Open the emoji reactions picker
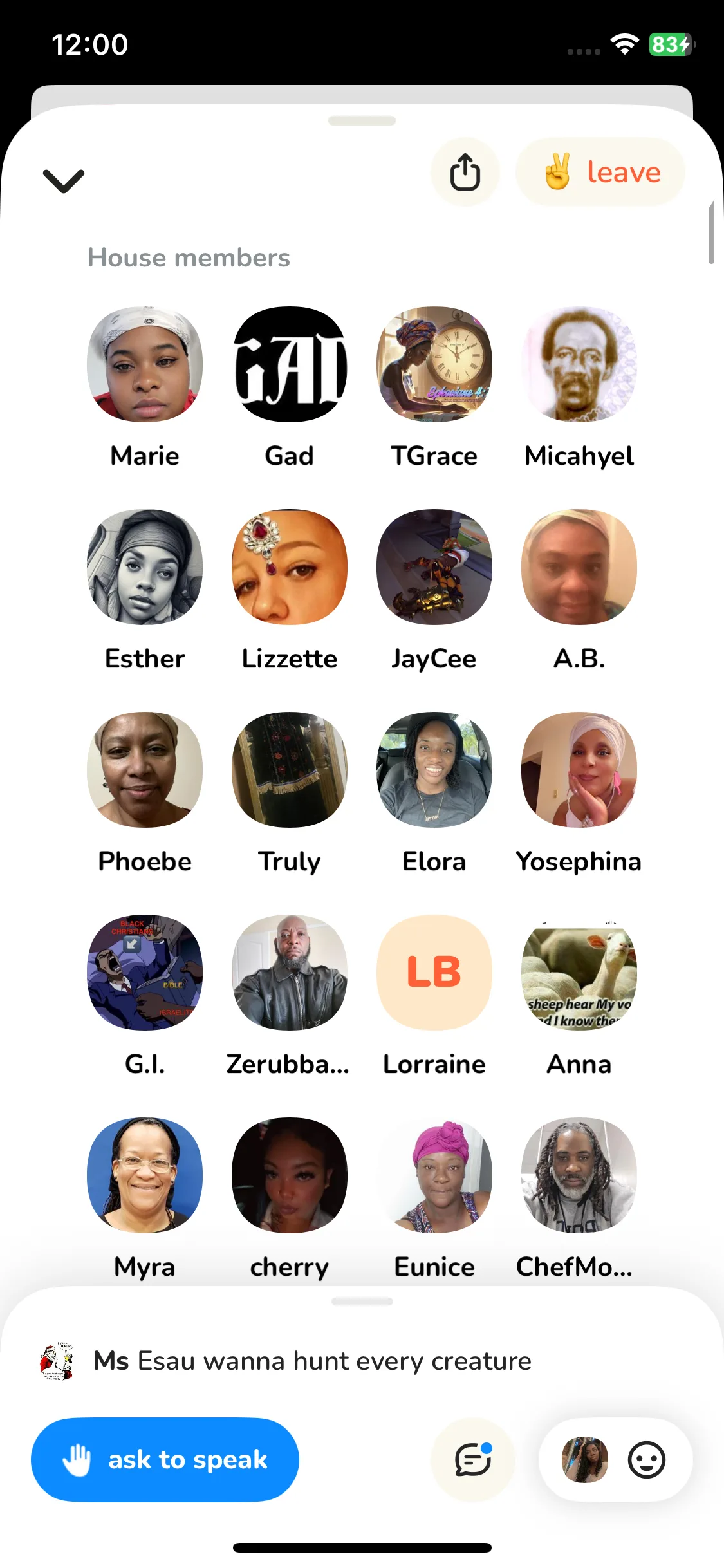The image size is (724, 1568). pyautogui.click(x=646, y=1459)
